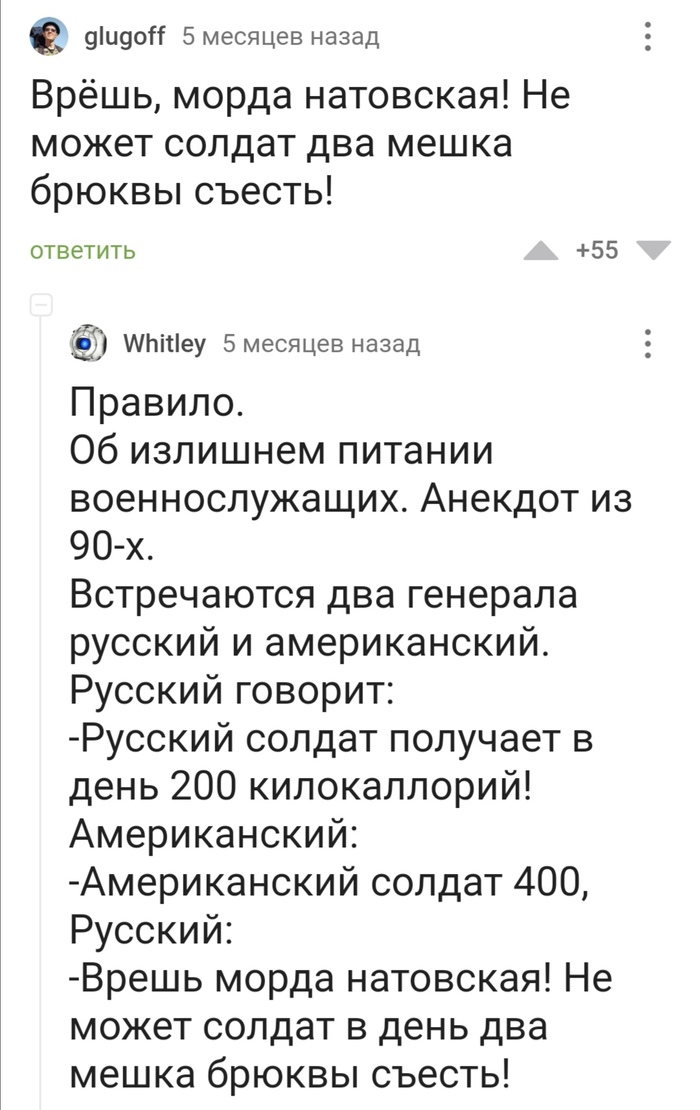Screen dimensions: 700x1110
Task: Open overflow menu on glugoff's comment
Action: [x=648, y=37]
